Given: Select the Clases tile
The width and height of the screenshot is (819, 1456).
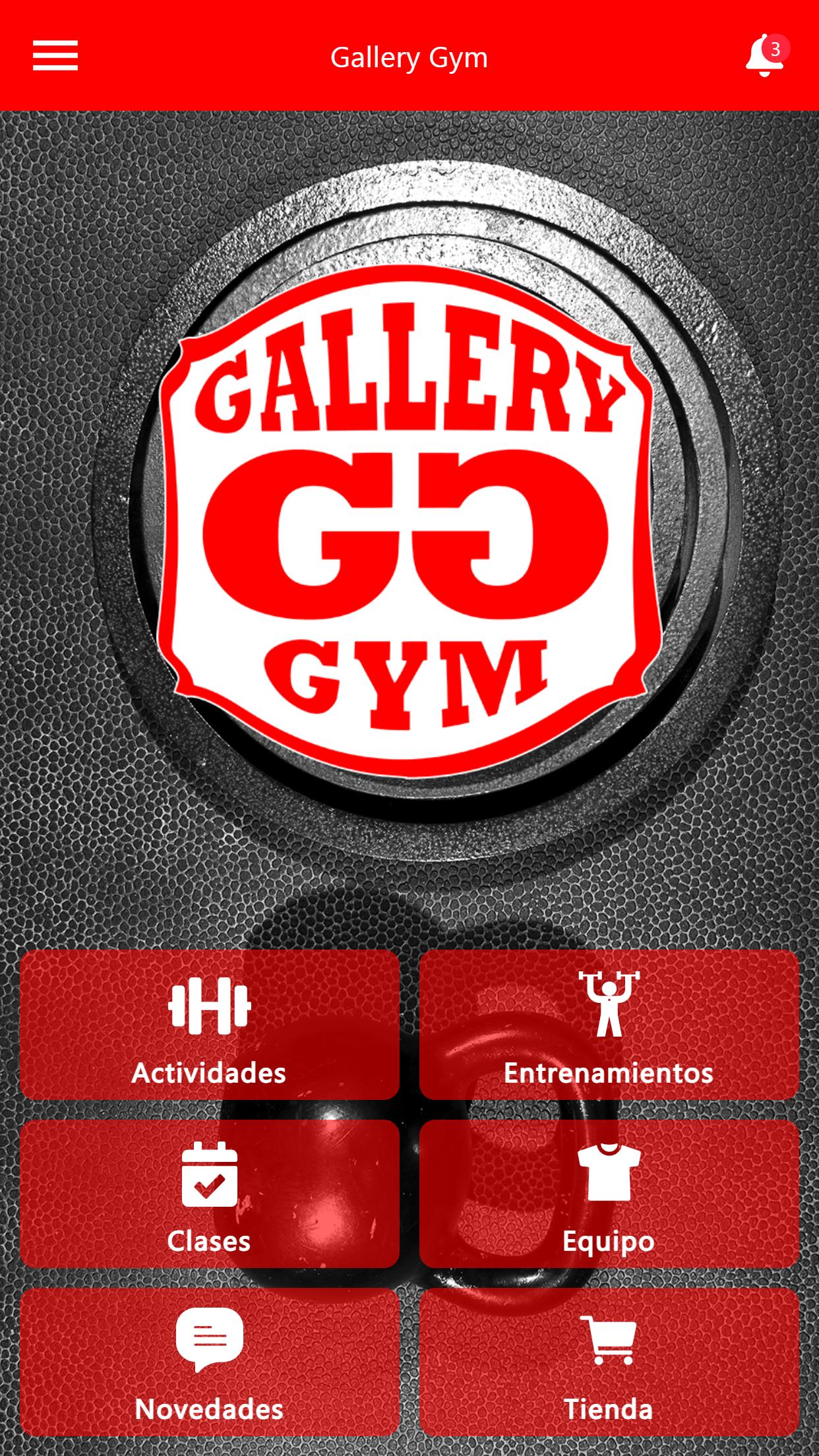Looking at the screenshot, I should click(210, 1194).
